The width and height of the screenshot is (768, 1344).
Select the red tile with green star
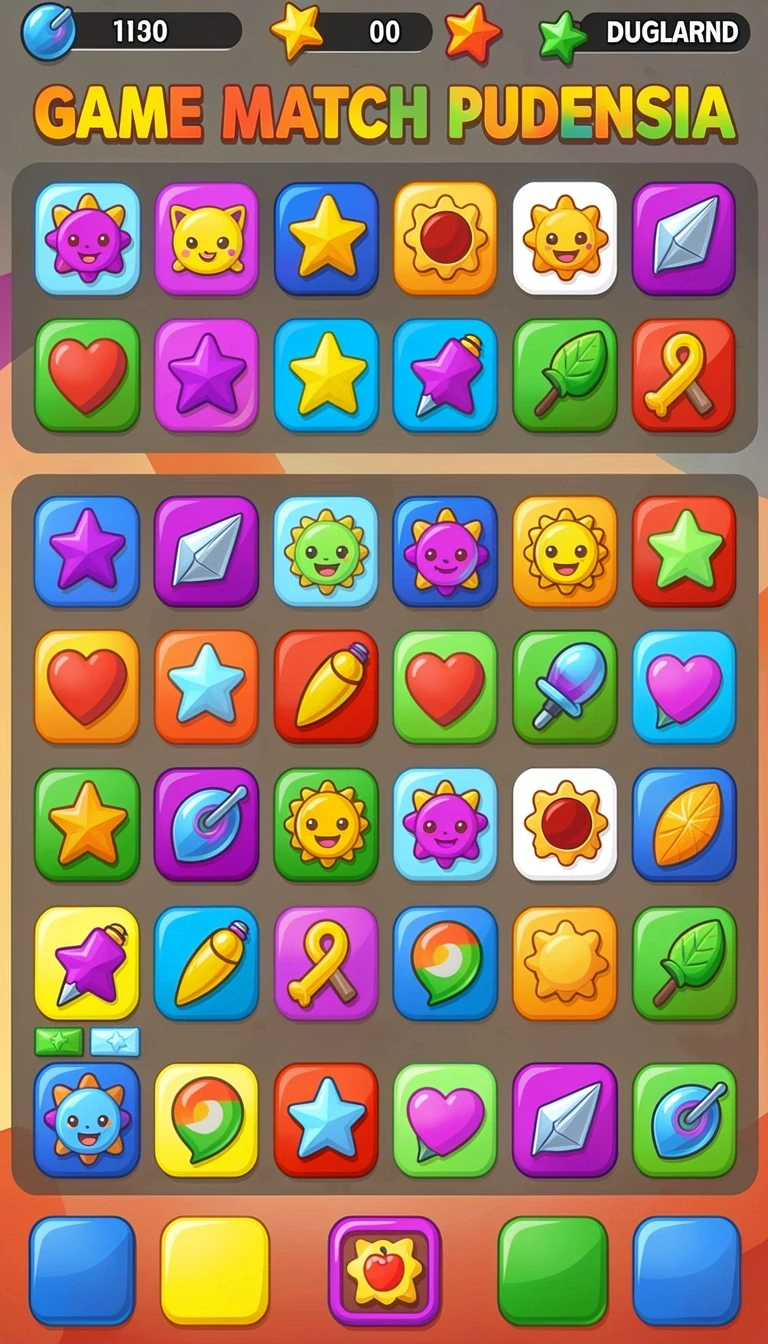(684, 551)
